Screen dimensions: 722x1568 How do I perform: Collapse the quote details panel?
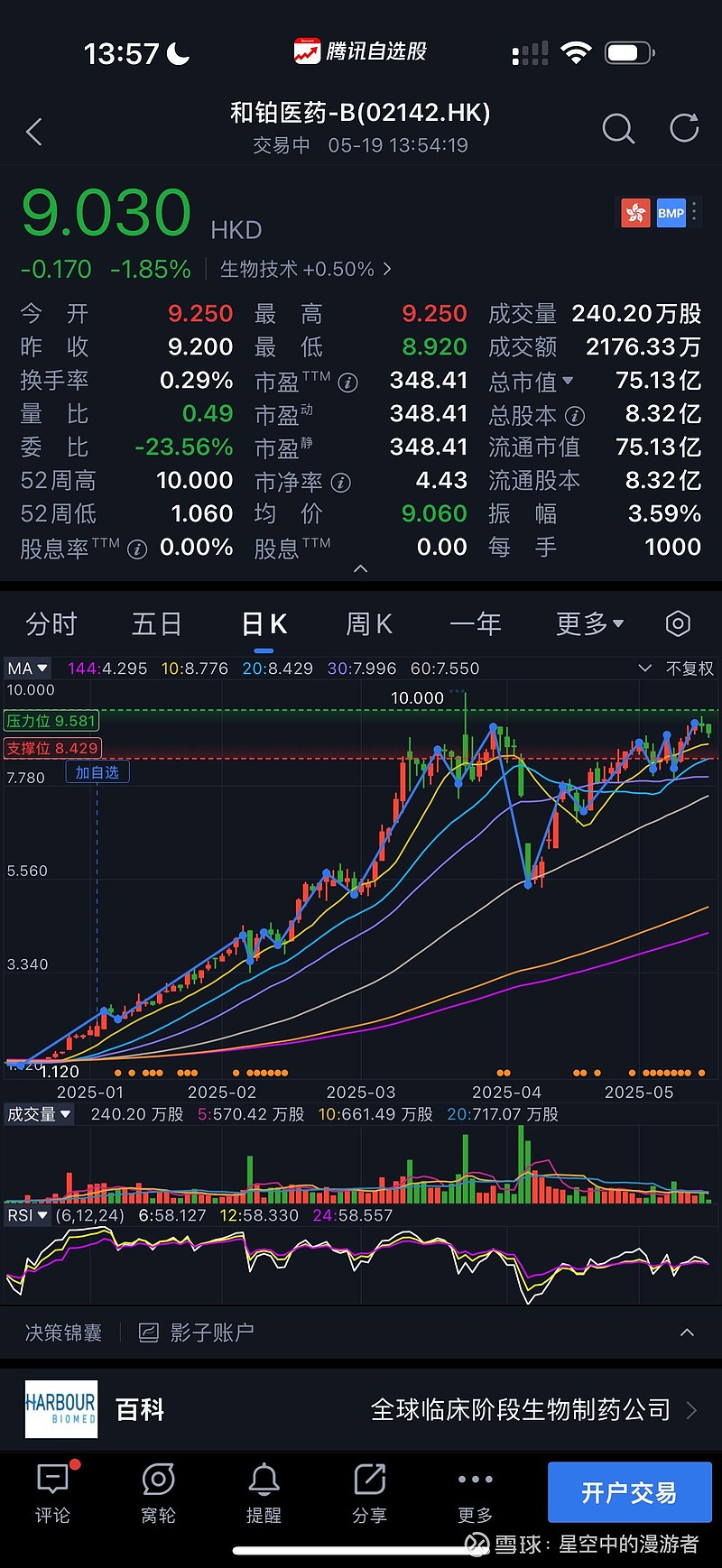[361, 568]
